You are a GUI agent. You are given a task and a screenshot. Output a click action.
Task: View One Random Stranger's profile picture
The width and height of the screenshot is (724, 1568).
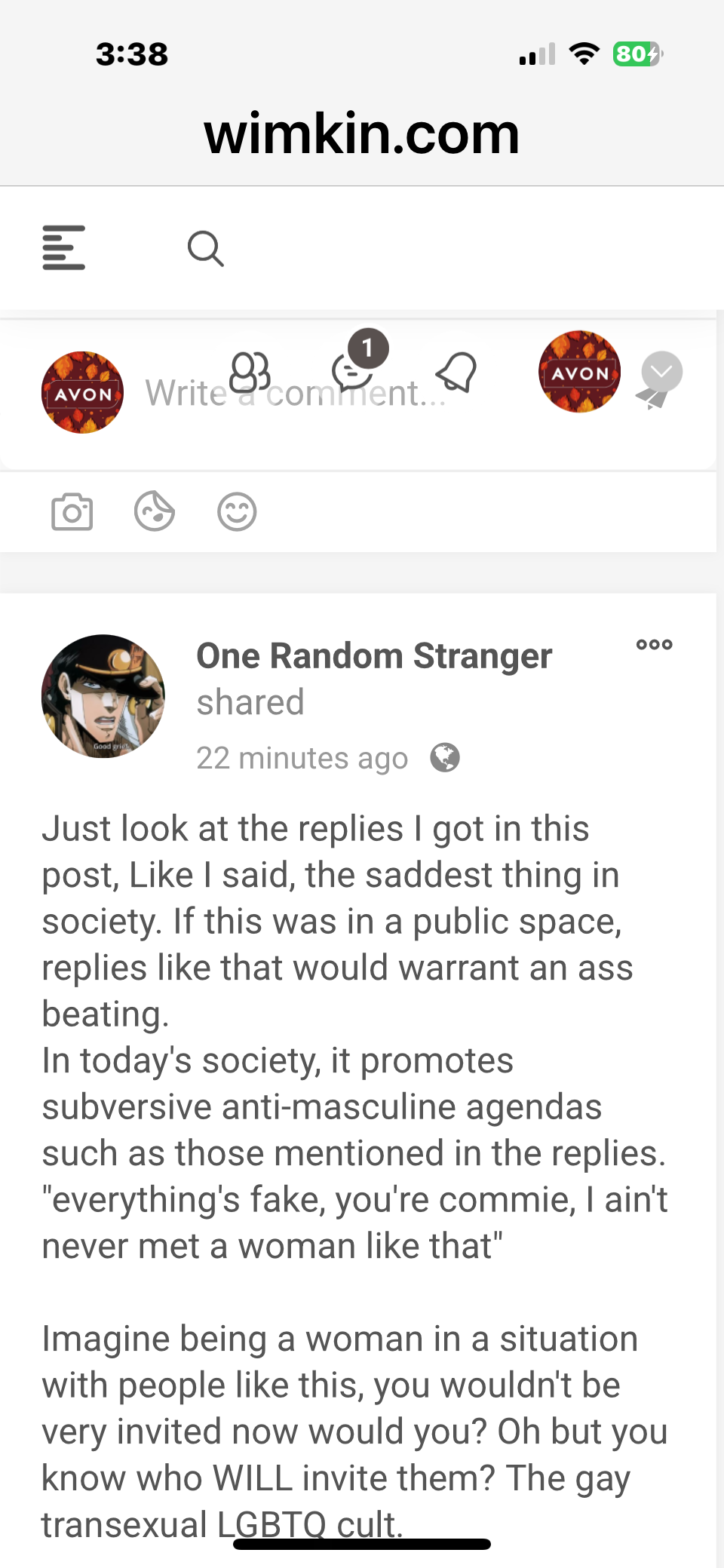click(x=103, y=696)
